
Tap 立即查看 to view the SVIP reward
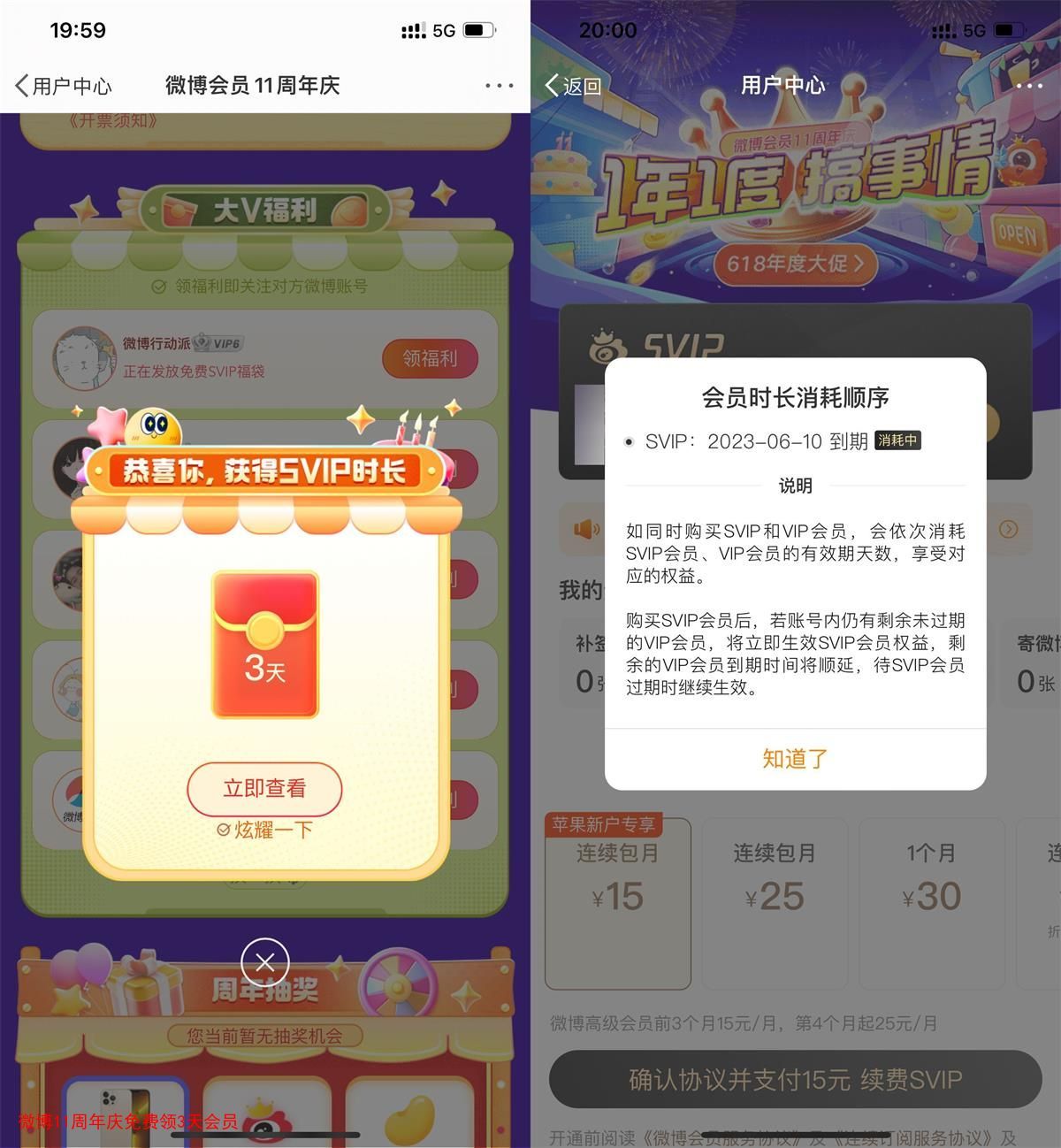tap(264, 788)
